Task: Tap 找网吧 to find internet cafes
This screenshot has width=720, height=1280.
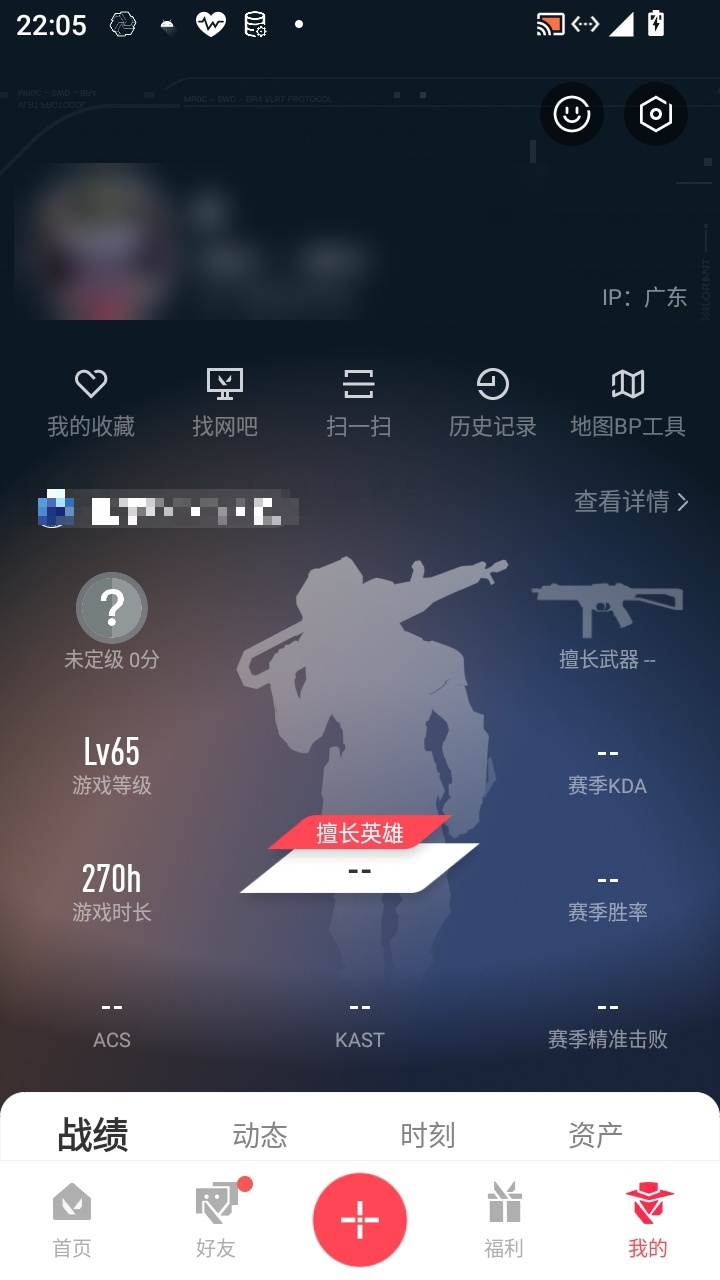Action: tap(225, 403)
